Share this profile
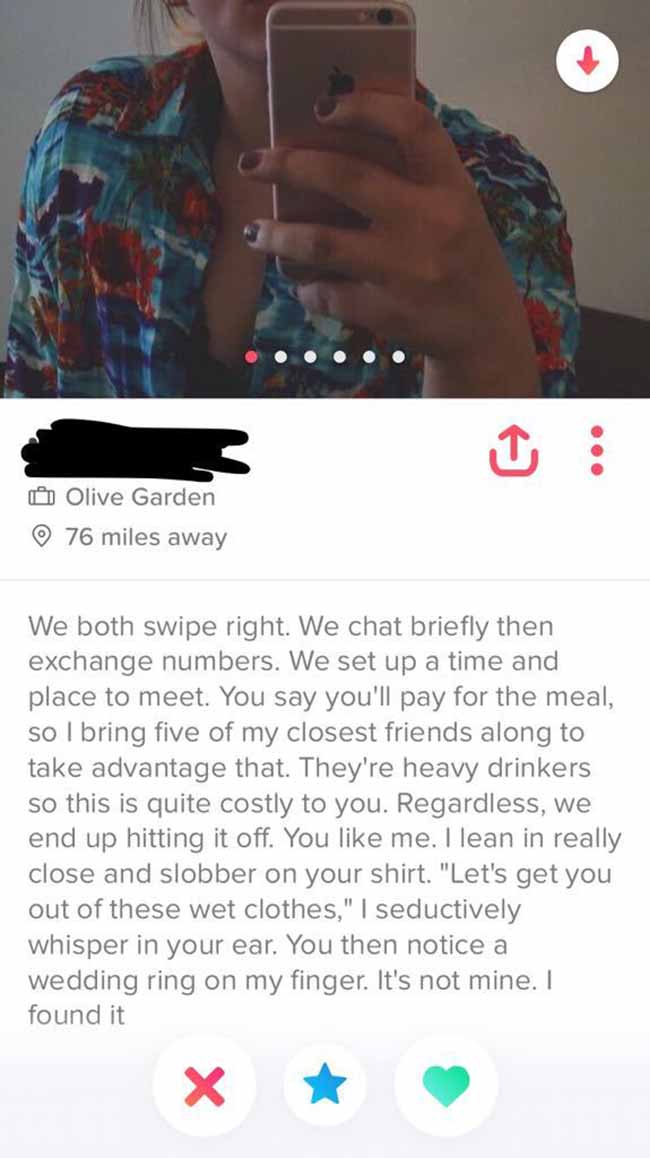 513,451
